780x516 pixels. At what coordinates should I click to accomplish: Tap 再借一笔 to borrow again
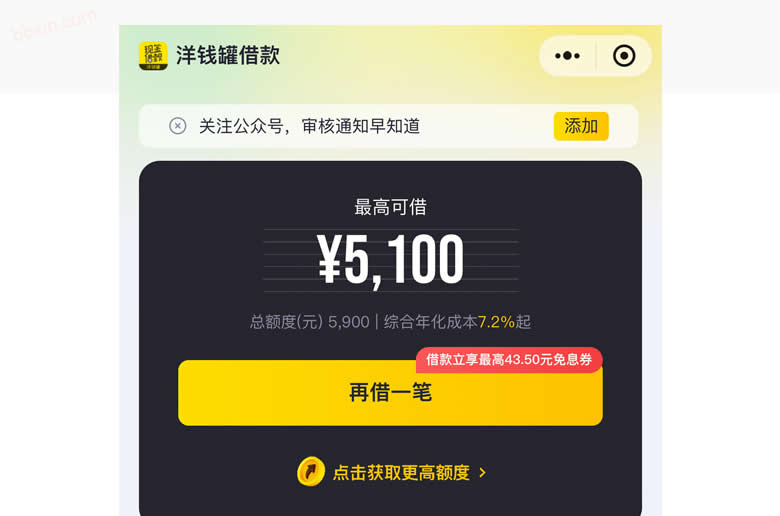tap(390, 393)
